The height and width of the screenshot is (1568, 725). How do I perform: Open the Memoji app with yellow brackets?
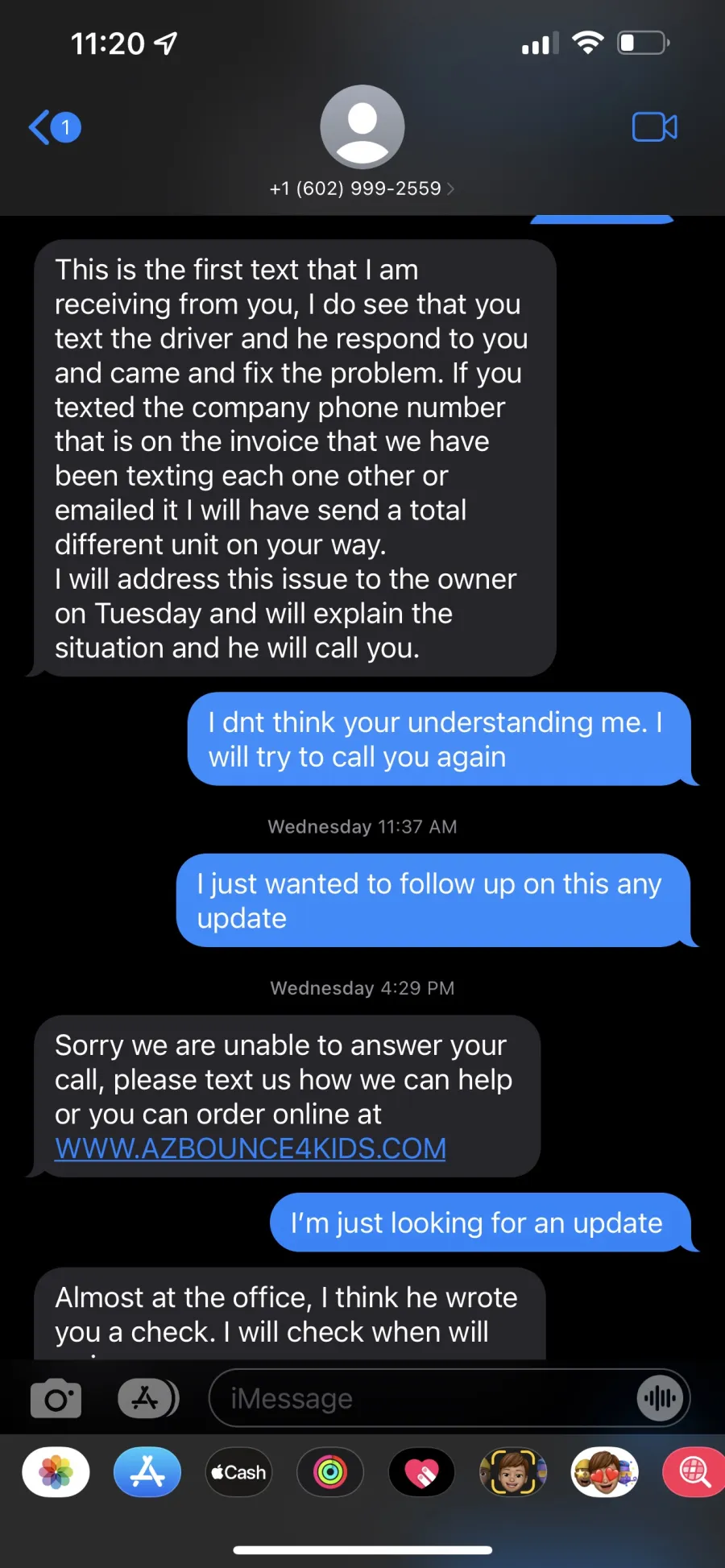click(x=513, y=1472)
